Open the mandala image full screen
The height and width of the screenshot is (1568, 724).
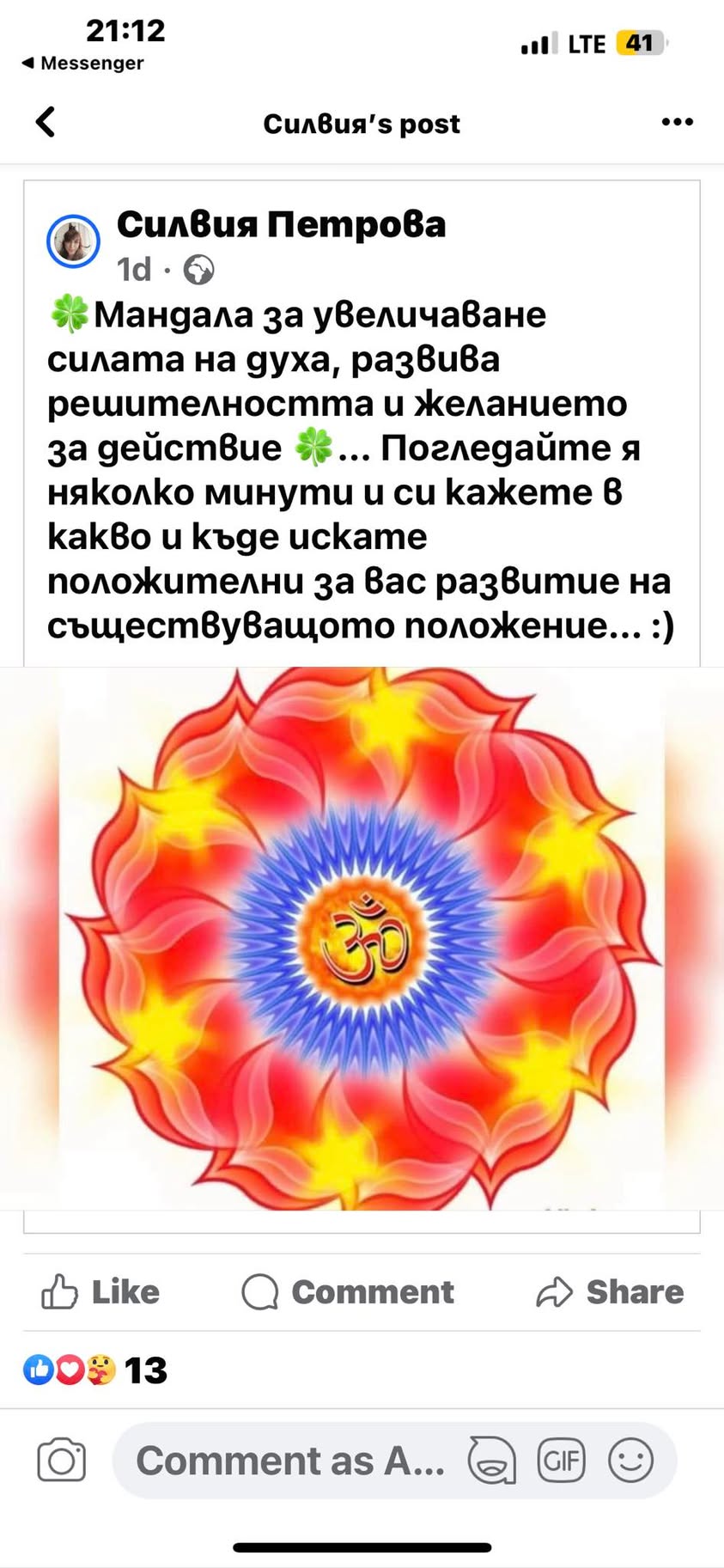click(362, 938)
